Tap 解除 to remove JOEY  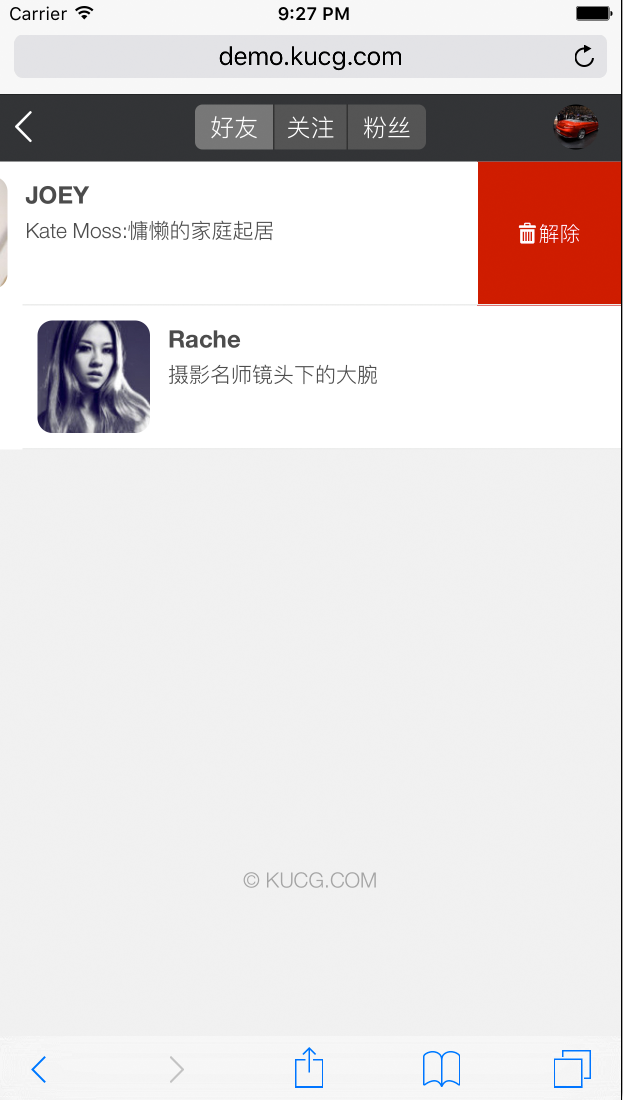tap(549, 234)
